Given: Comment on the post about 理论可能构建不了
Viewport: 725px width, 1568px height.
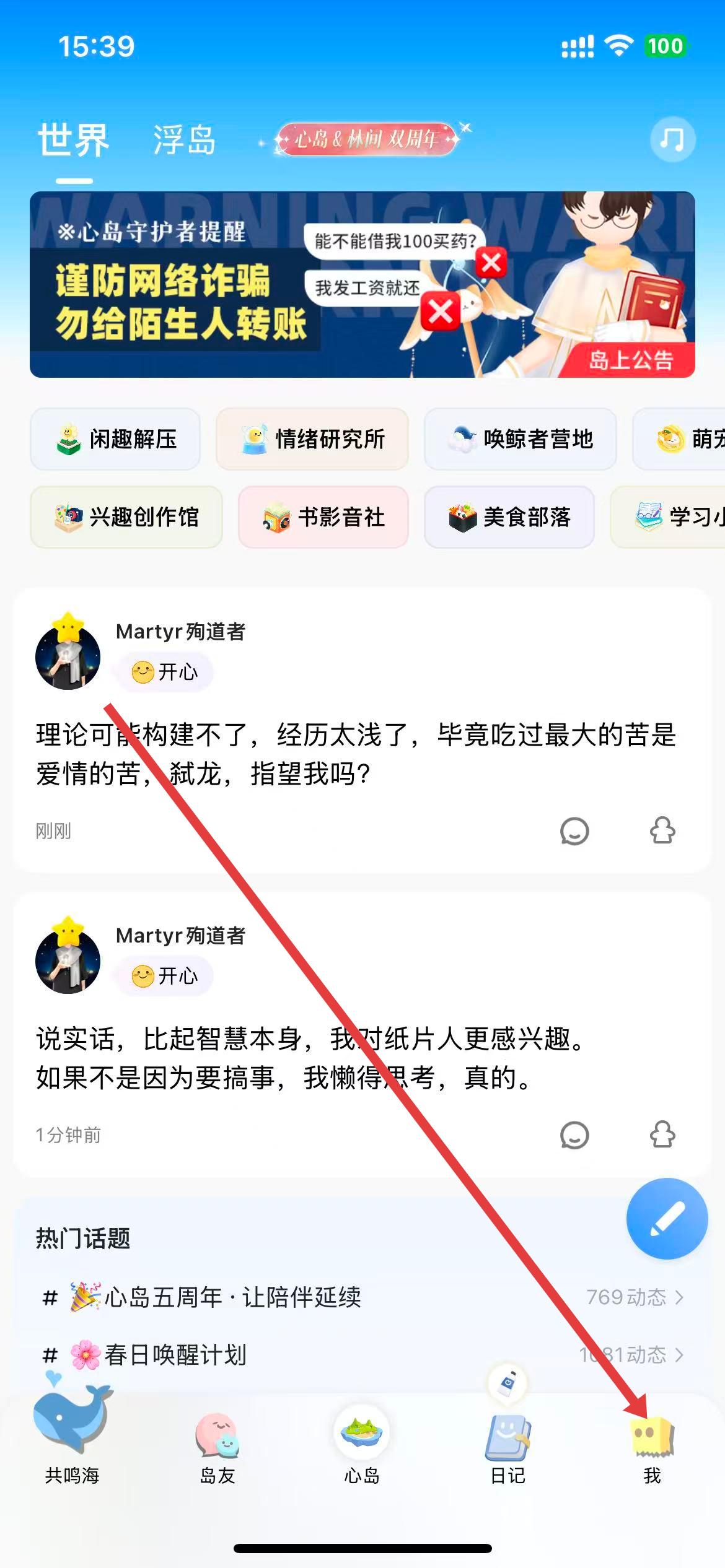Looking at the screenshot, I should [x=574, y=831].
